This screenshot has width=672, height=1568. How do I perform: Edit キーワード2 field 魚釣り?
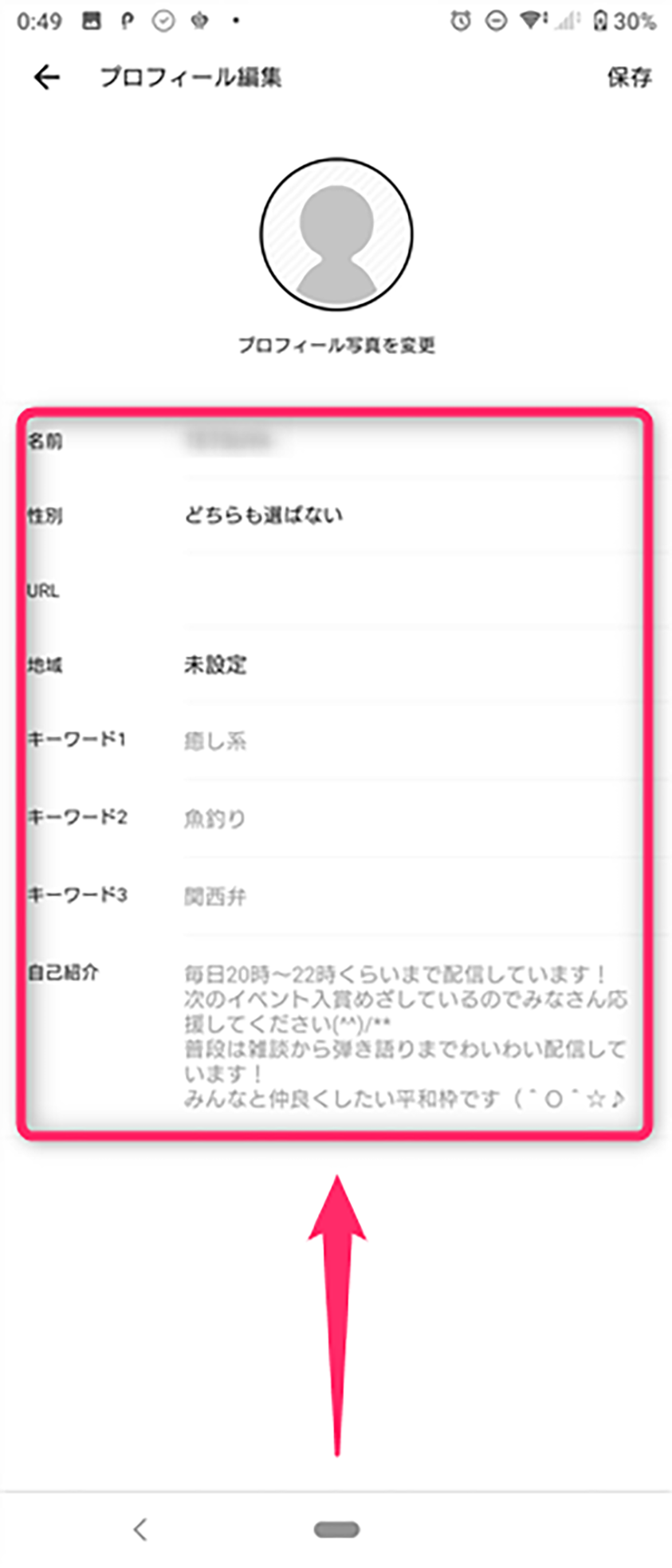tap(407, 819)
